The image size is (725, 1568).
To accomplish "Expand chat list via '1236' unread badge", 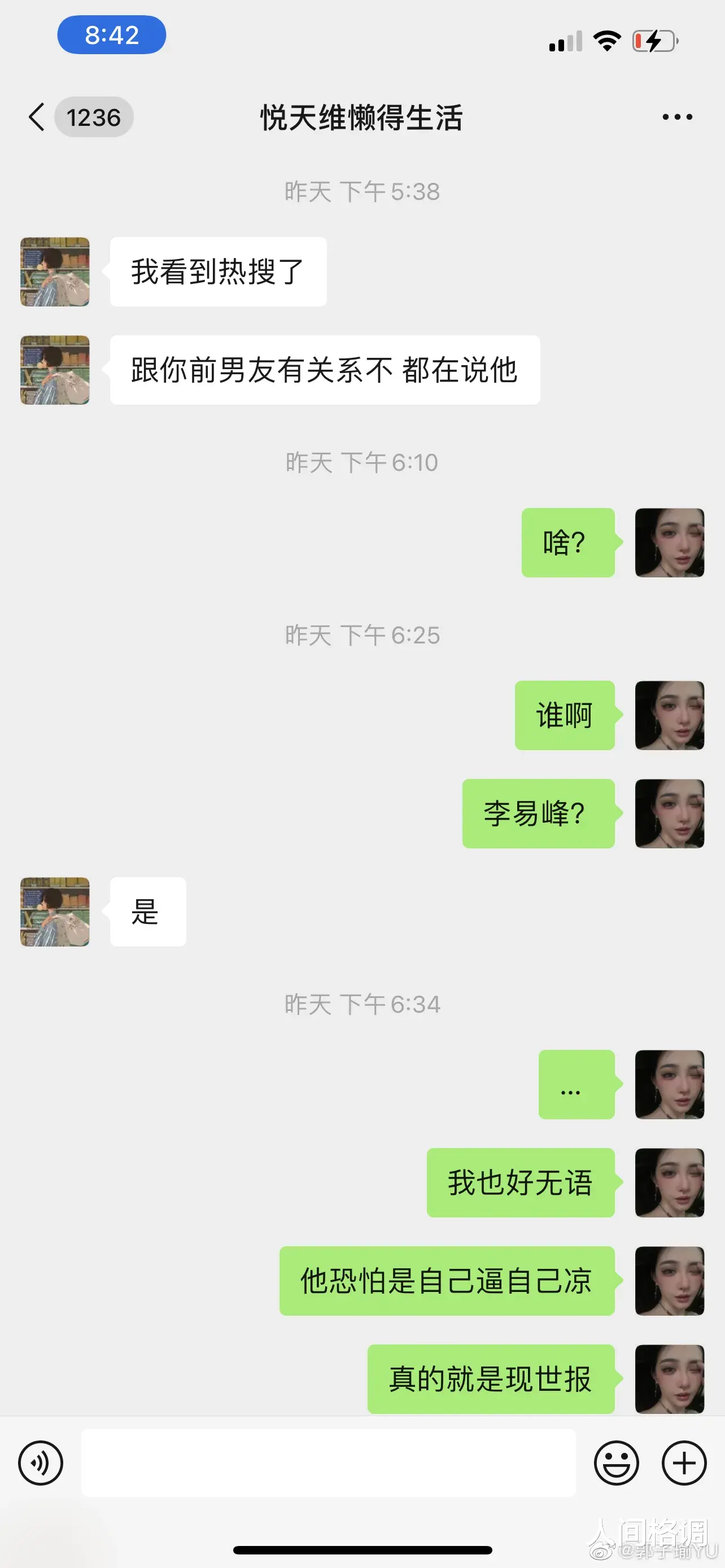I will (x=94, y=116).
